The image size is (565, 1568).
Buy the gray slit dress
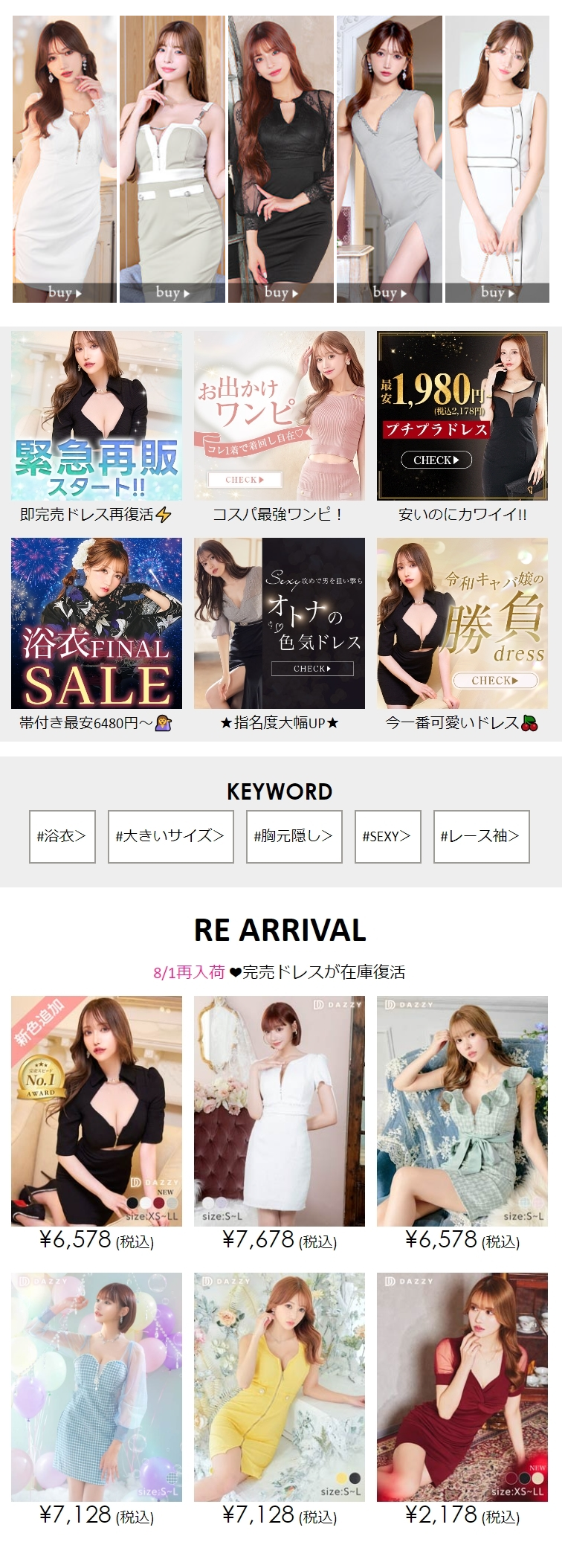coord(389,292)
